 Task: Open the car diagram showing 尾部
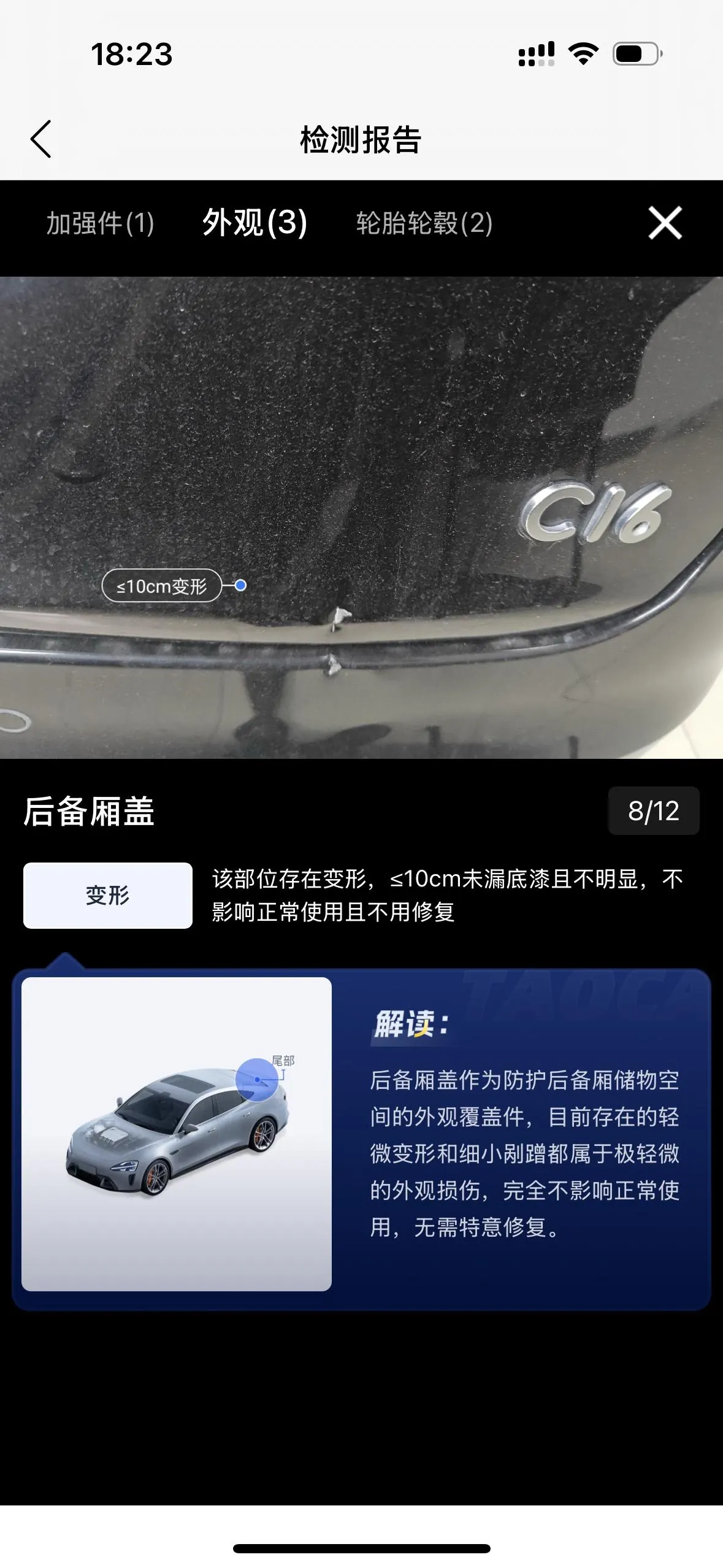177,1134
